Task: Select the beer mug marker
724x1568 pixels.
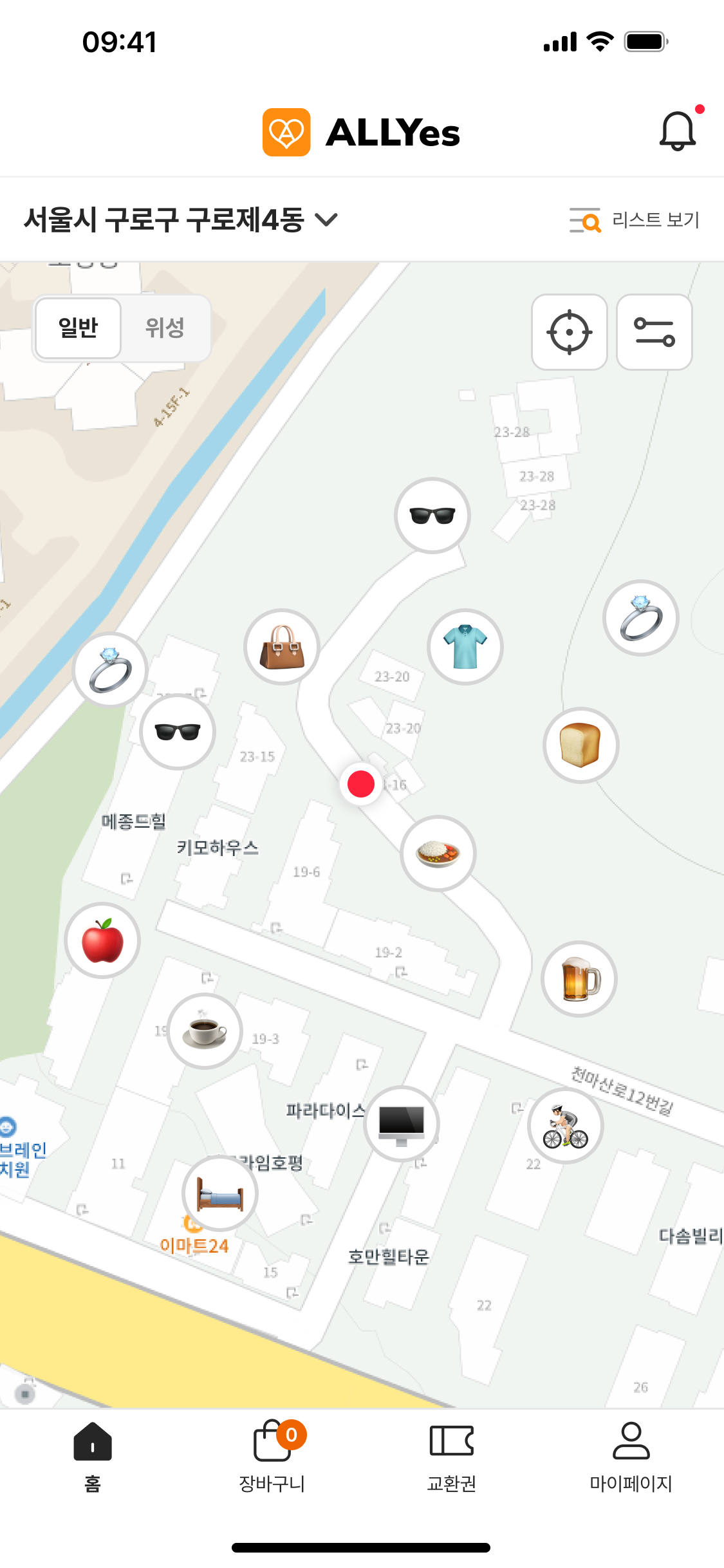Action: point(578,978)
